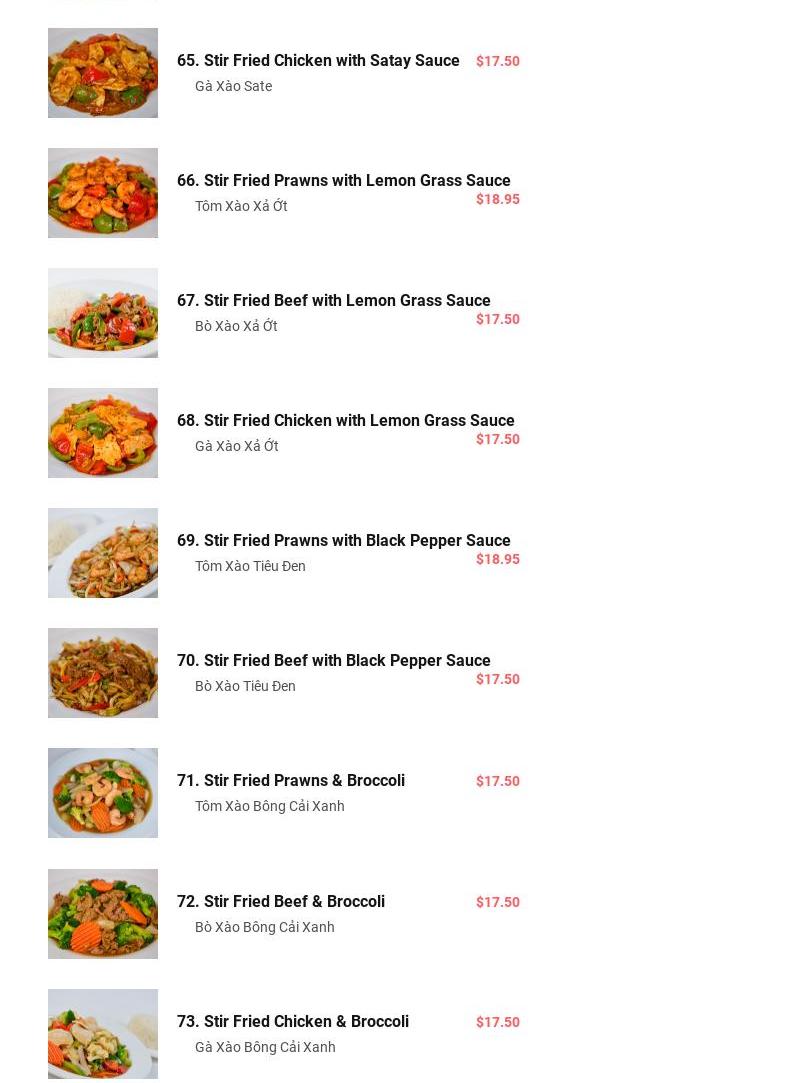The width and height of the screenshot is (785, 1083).
Task: View 67 Stir Fried Beef with Lemon Grass Sauce
Action: coord(333,301)
